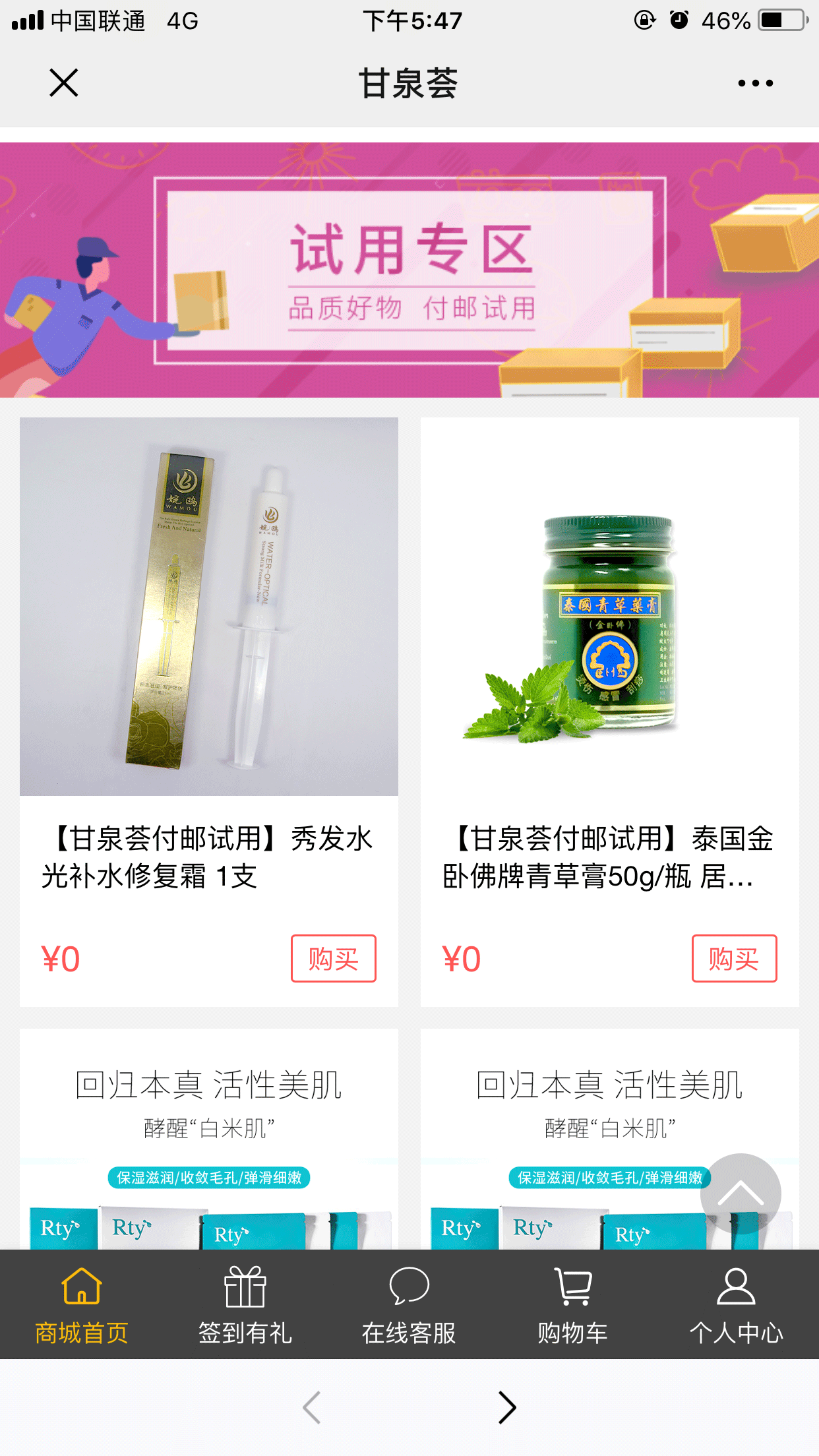
Task: Contact 在线客服 support
Action: 409,1304
